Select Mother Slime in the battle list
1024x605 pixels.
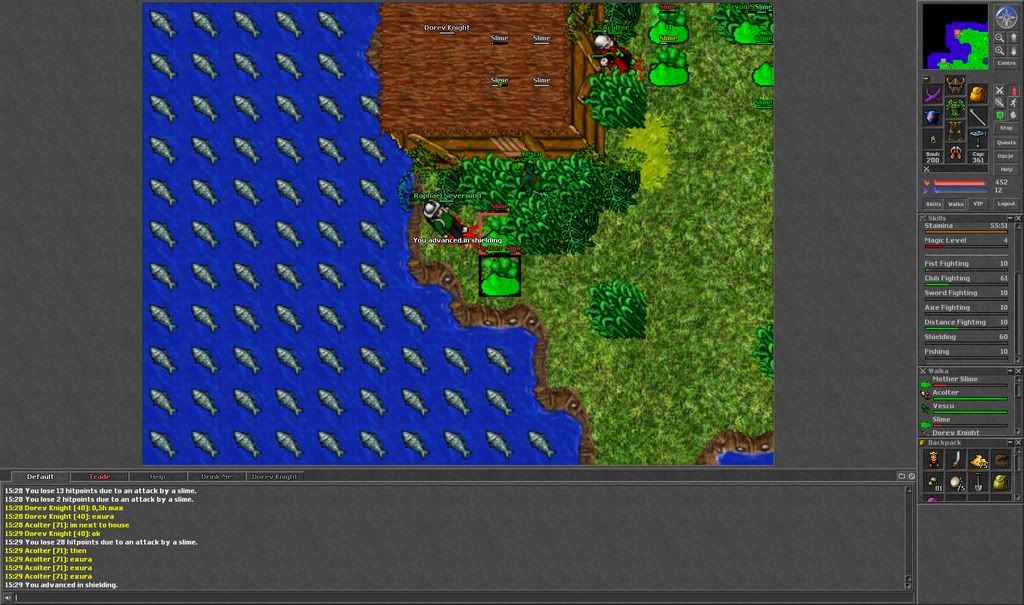pos(955,380)
